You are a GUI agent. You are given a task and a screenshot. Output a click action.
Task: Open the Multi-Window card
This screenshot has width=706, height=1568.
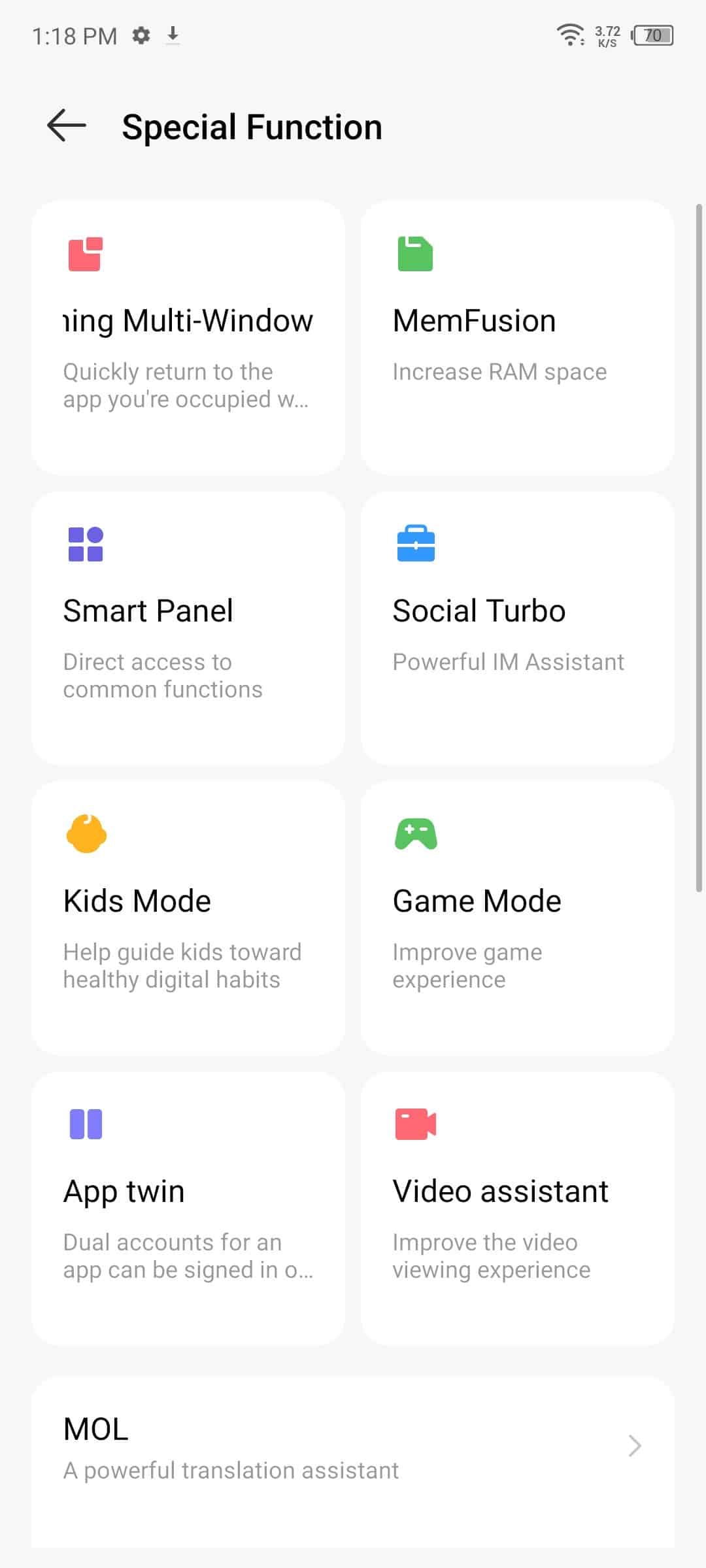[x=188, y=338]
